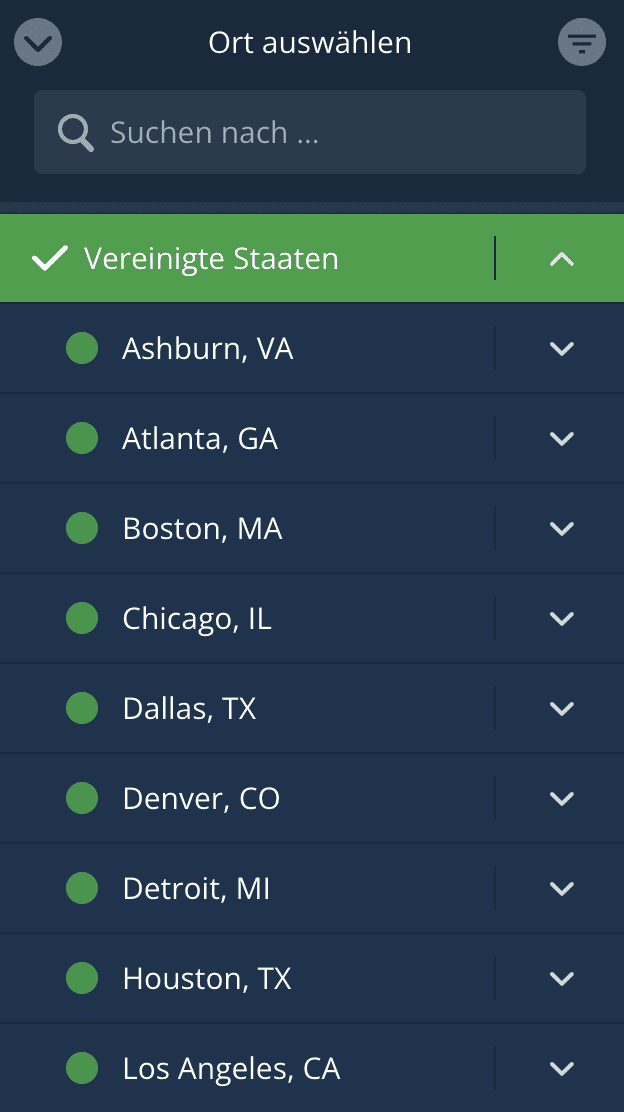Viewport: 624px width, 1112px height.
Task: Expand the Boston, MA server list
Action: pos(561,529)
